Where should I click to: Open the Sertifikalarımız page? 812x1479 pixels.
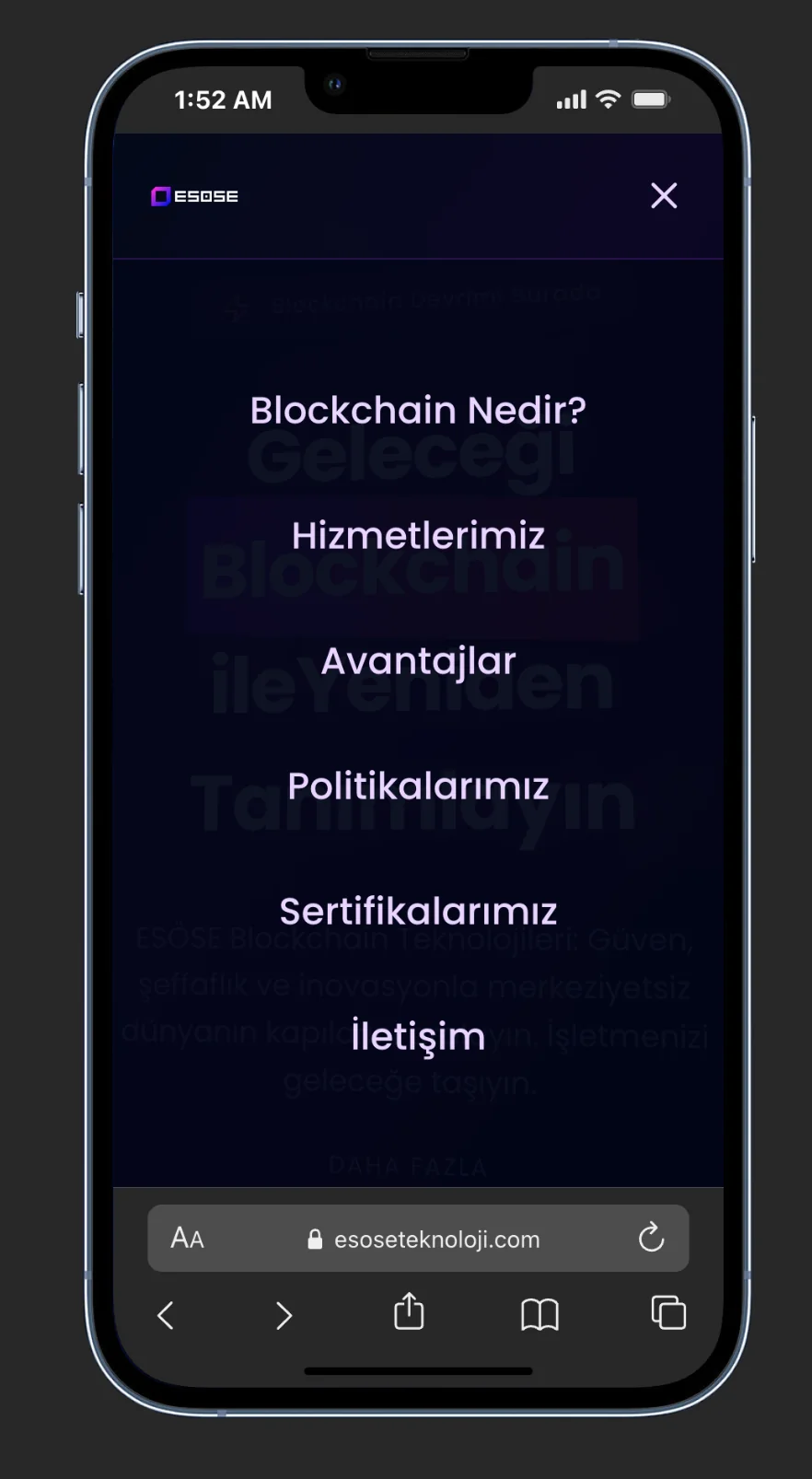point(418,911)
